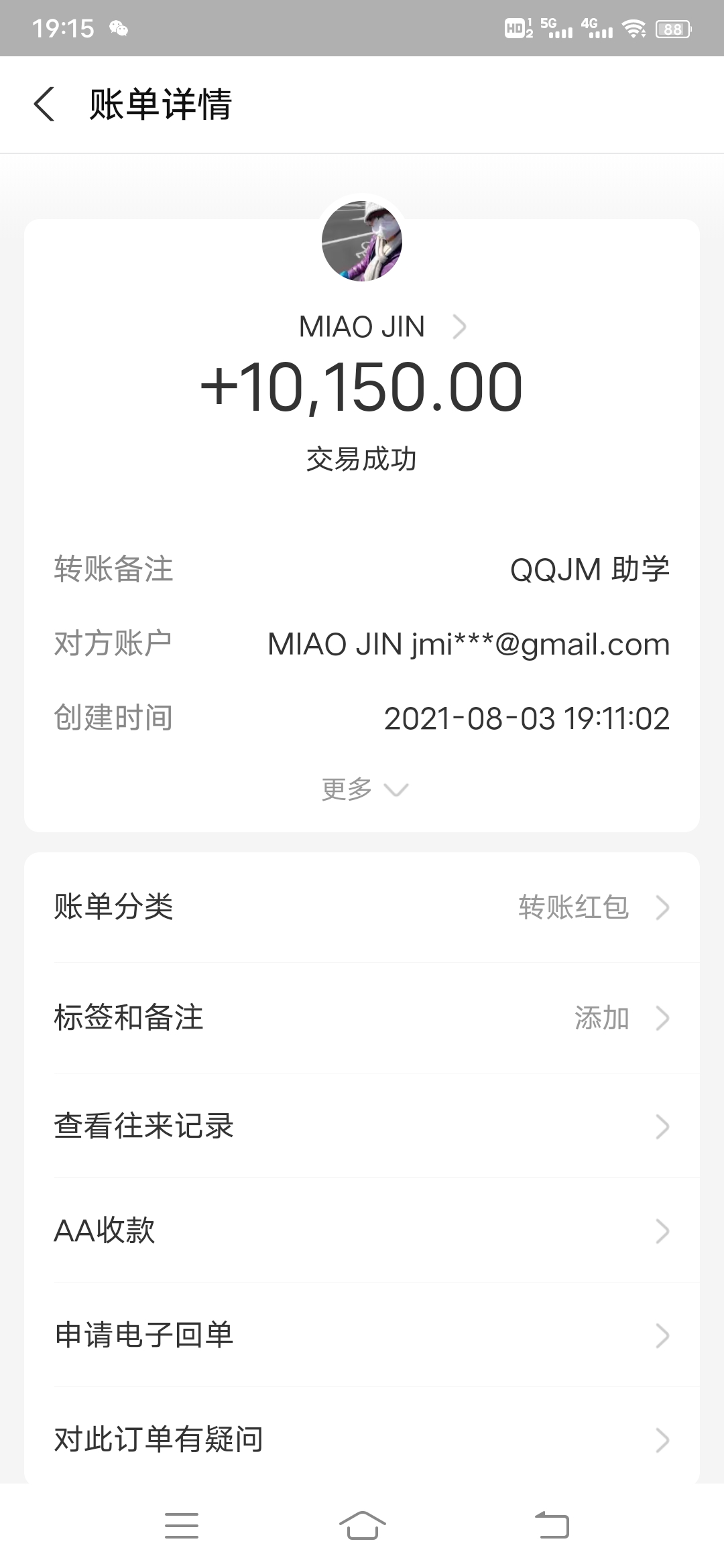Open chevron next to MIAO JIN name

[x=460, y=326]
